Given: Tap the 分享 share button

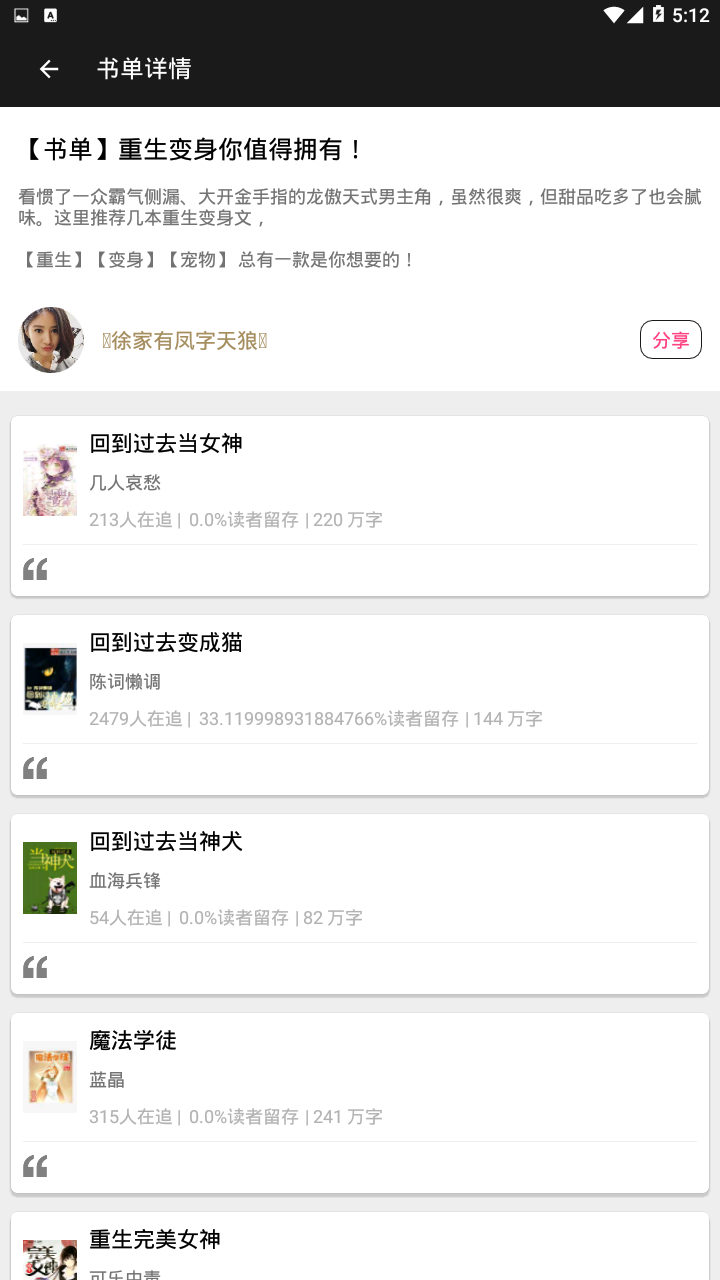Looking at the screenshot, I should [x=670, y=340].
